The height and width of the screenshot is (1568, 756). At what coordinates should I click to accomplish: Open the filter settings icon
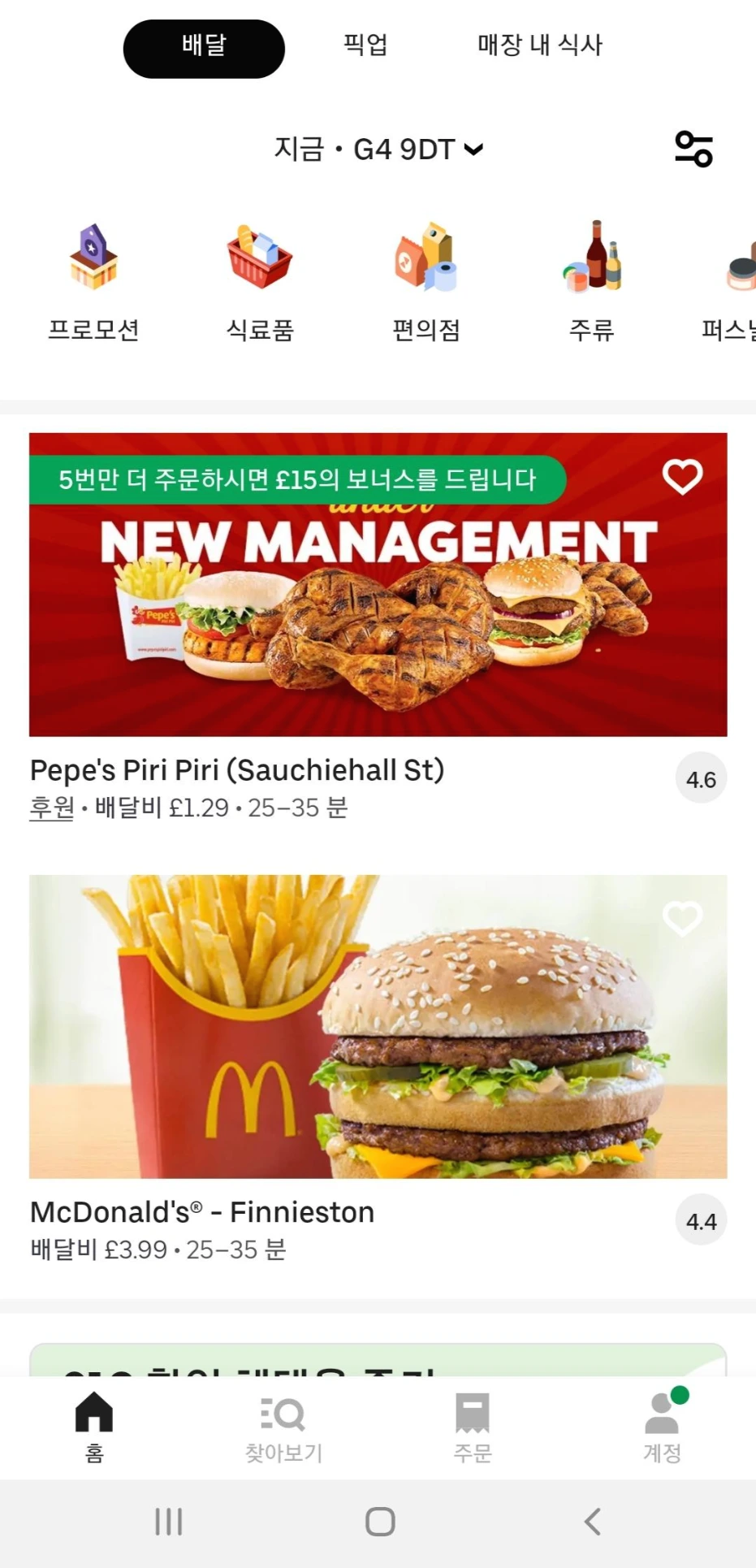coord(693,149)
